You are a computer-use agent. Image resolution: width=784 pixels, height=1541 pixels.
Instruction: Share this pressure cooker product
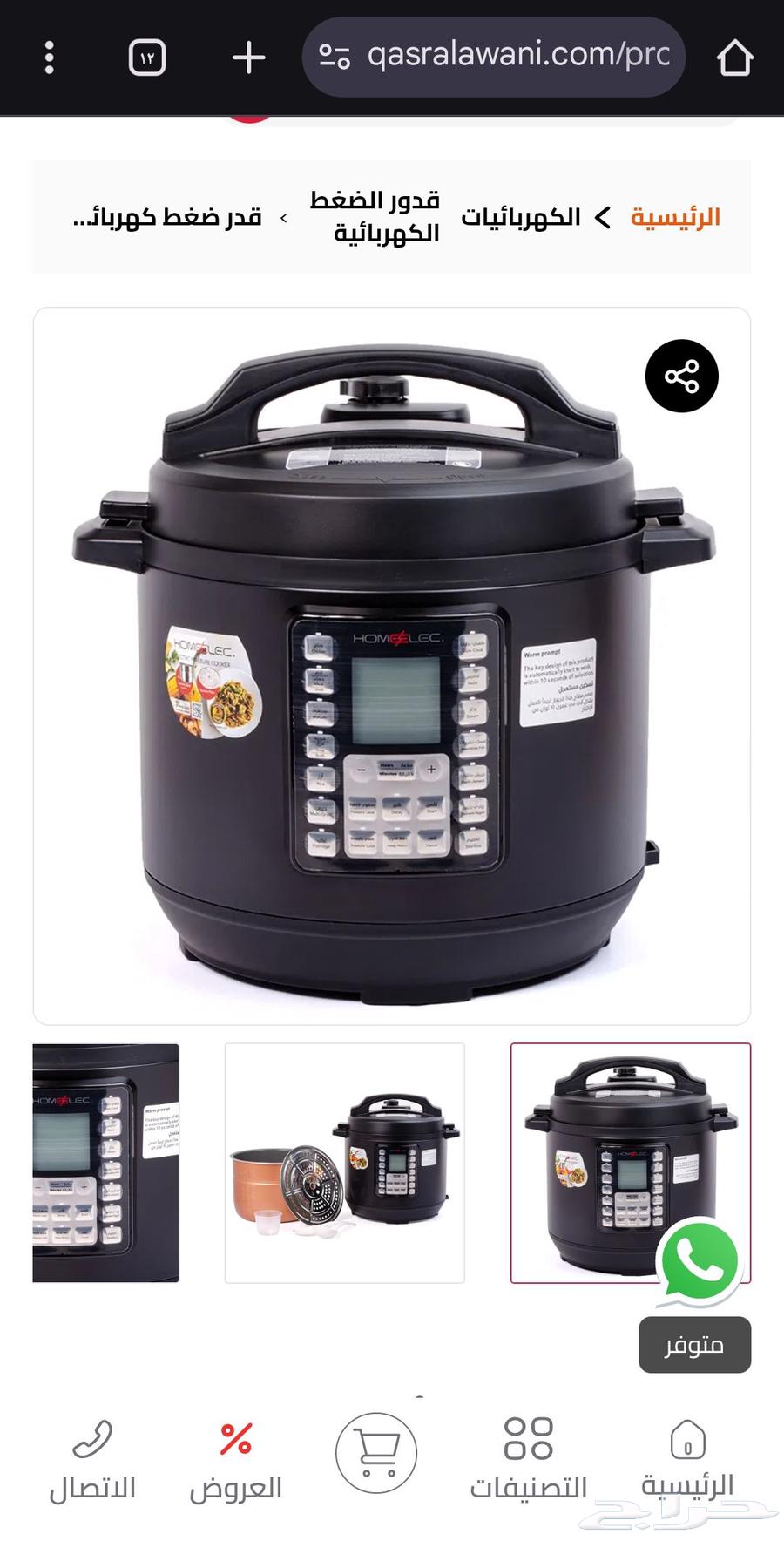681,377
